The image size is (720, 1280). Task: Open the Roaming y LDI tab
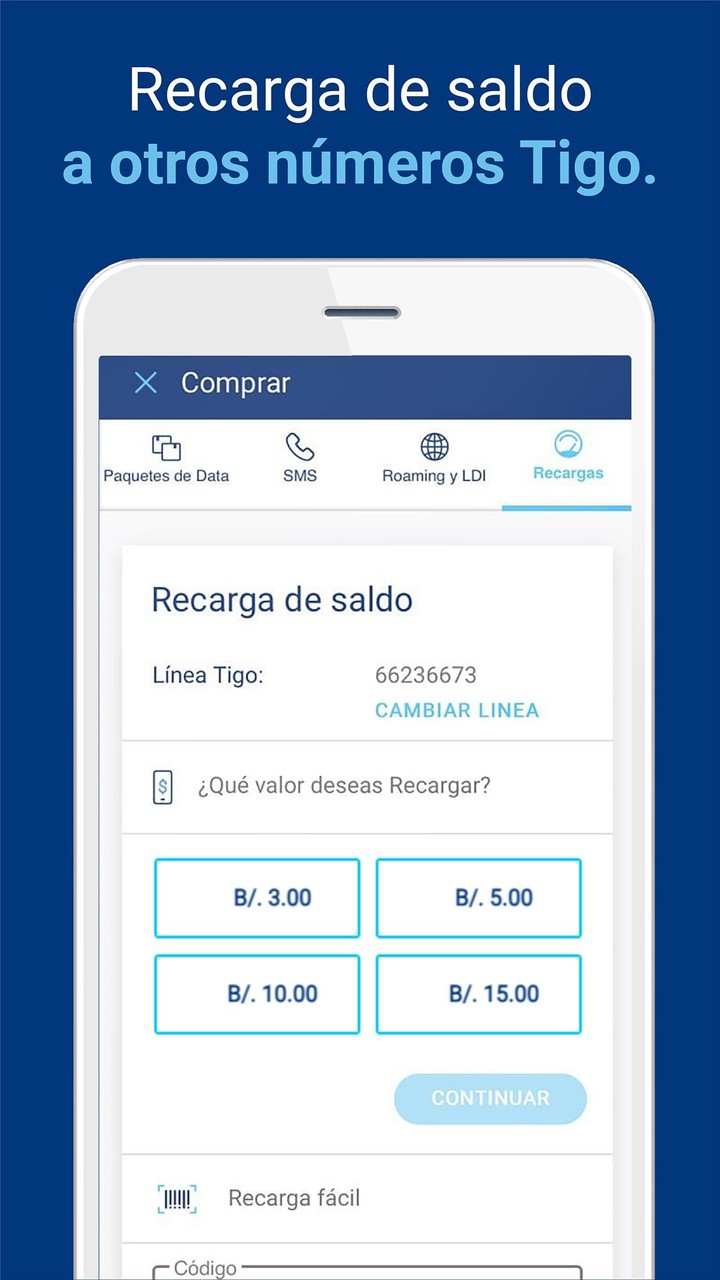pyautogui.click(x=434, y=458)
